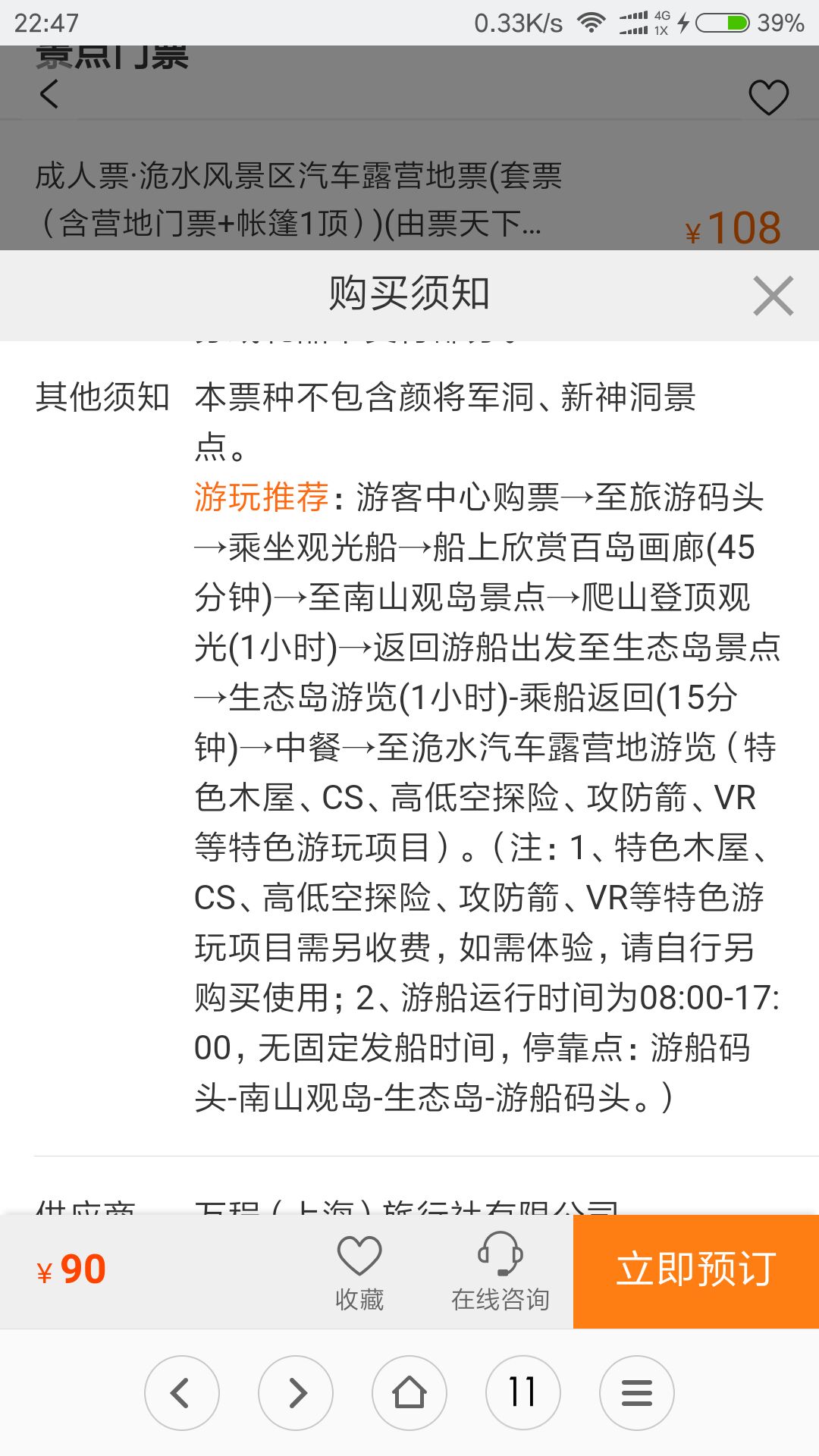Go back using the header arrow
819x1456 pixels.
click(x=49, y=95)
